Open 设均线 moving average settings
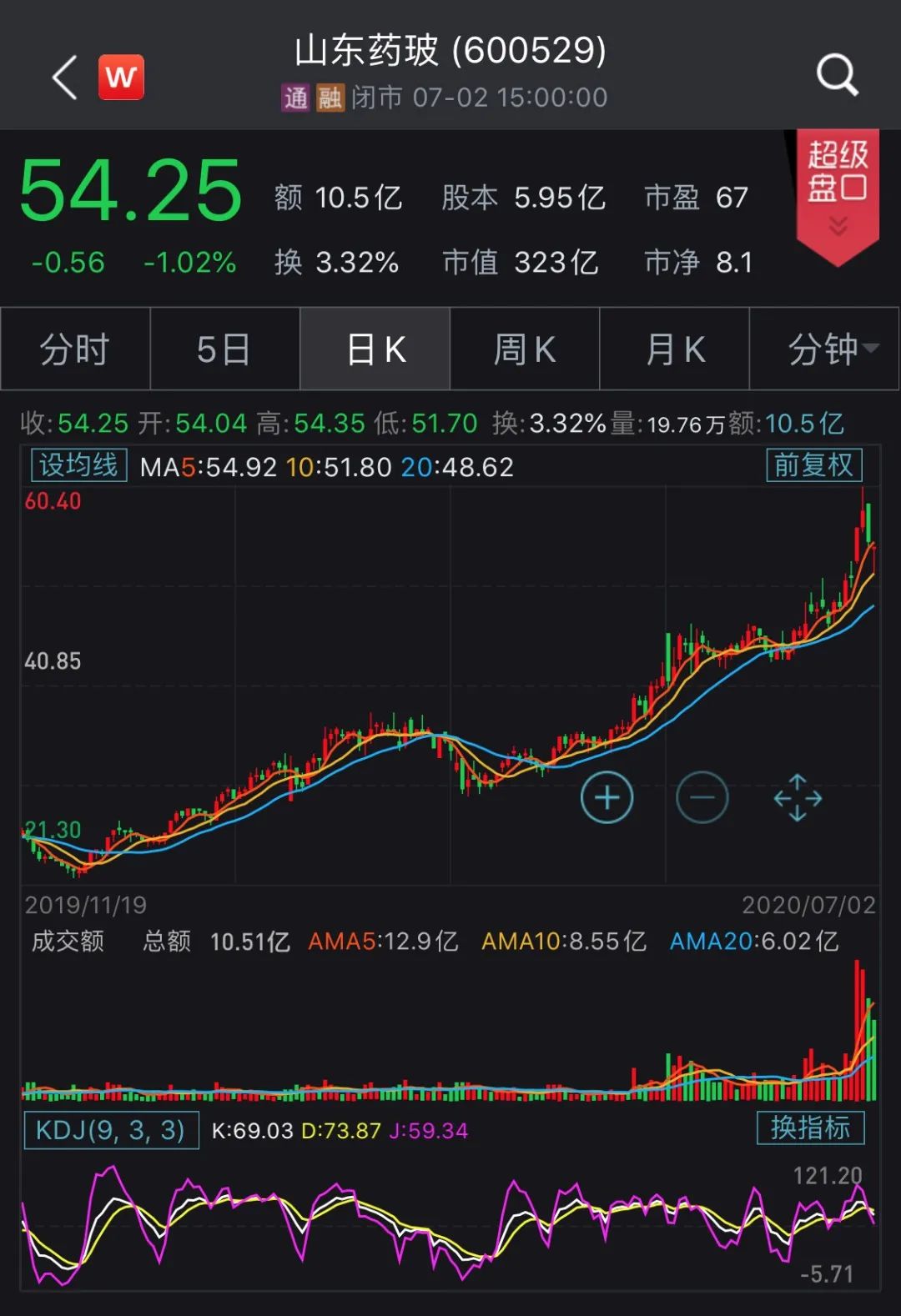 pos(78,465)
